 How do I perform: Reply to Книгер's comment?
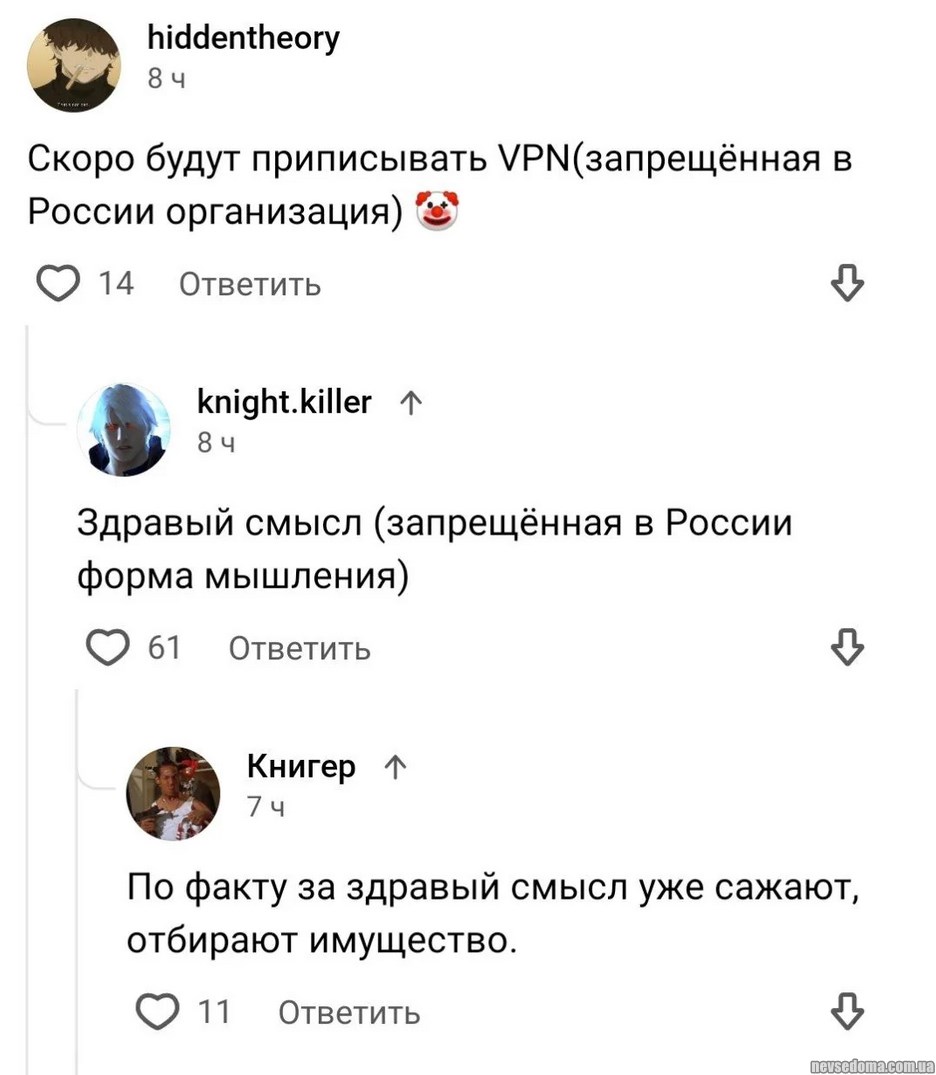(348, 1013)
